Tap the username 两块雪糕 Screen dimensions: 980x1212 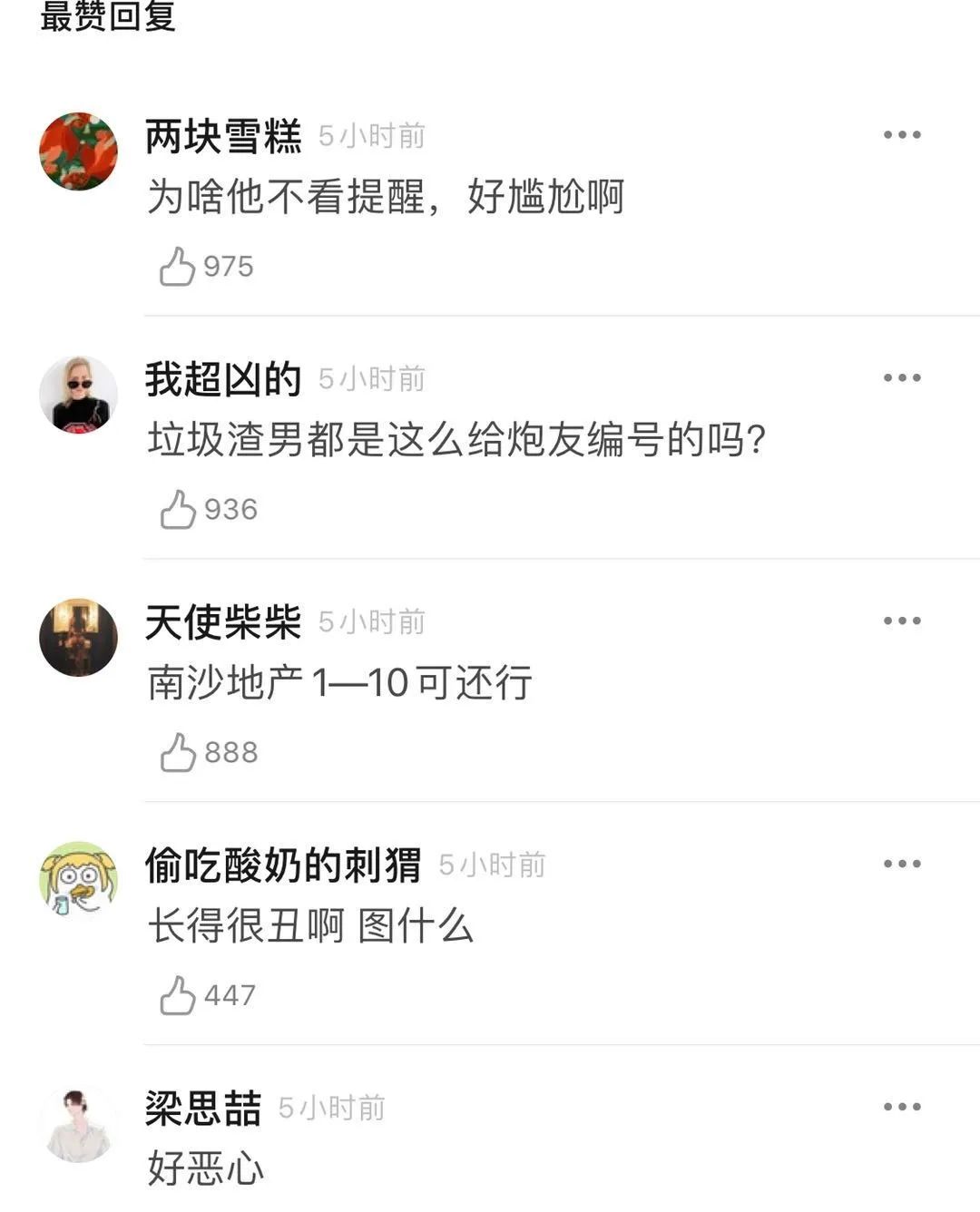click(223, 137)
